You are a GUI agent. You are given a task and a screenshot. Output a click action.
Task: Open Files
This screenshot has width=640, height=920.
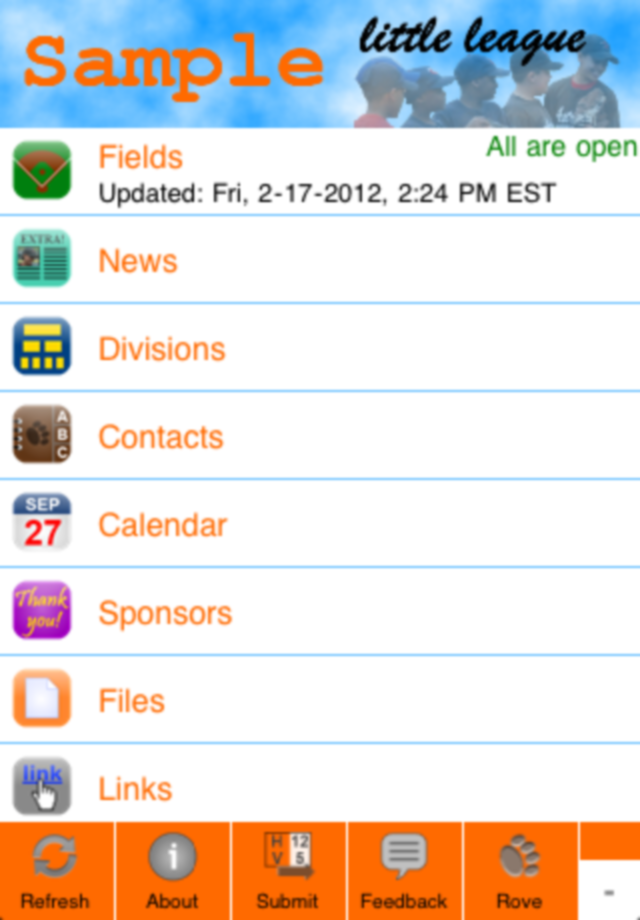tap(320, 700)
